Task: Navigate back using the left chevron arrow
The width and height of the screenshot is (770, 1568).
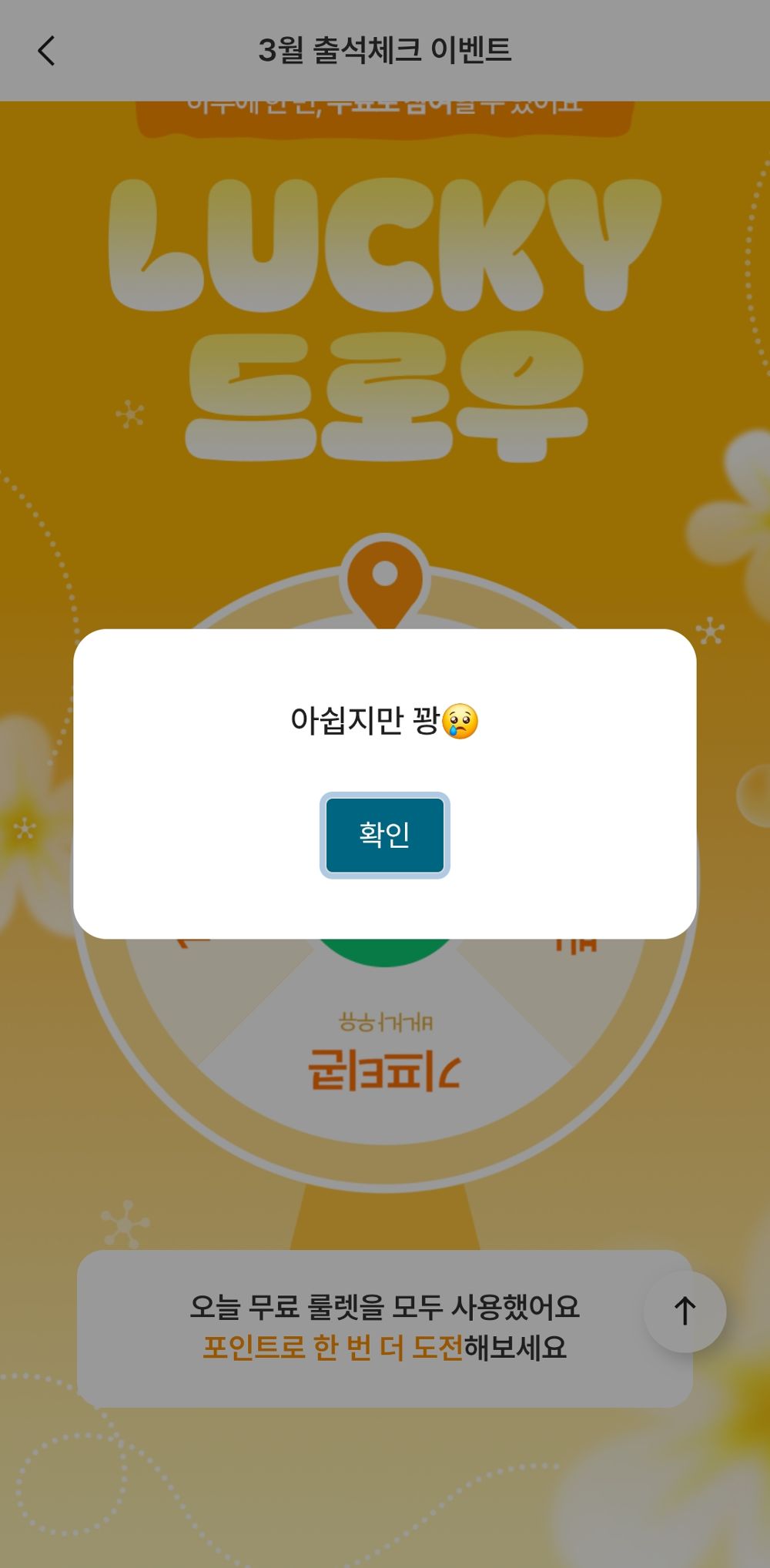Action: tap(46, 51)
